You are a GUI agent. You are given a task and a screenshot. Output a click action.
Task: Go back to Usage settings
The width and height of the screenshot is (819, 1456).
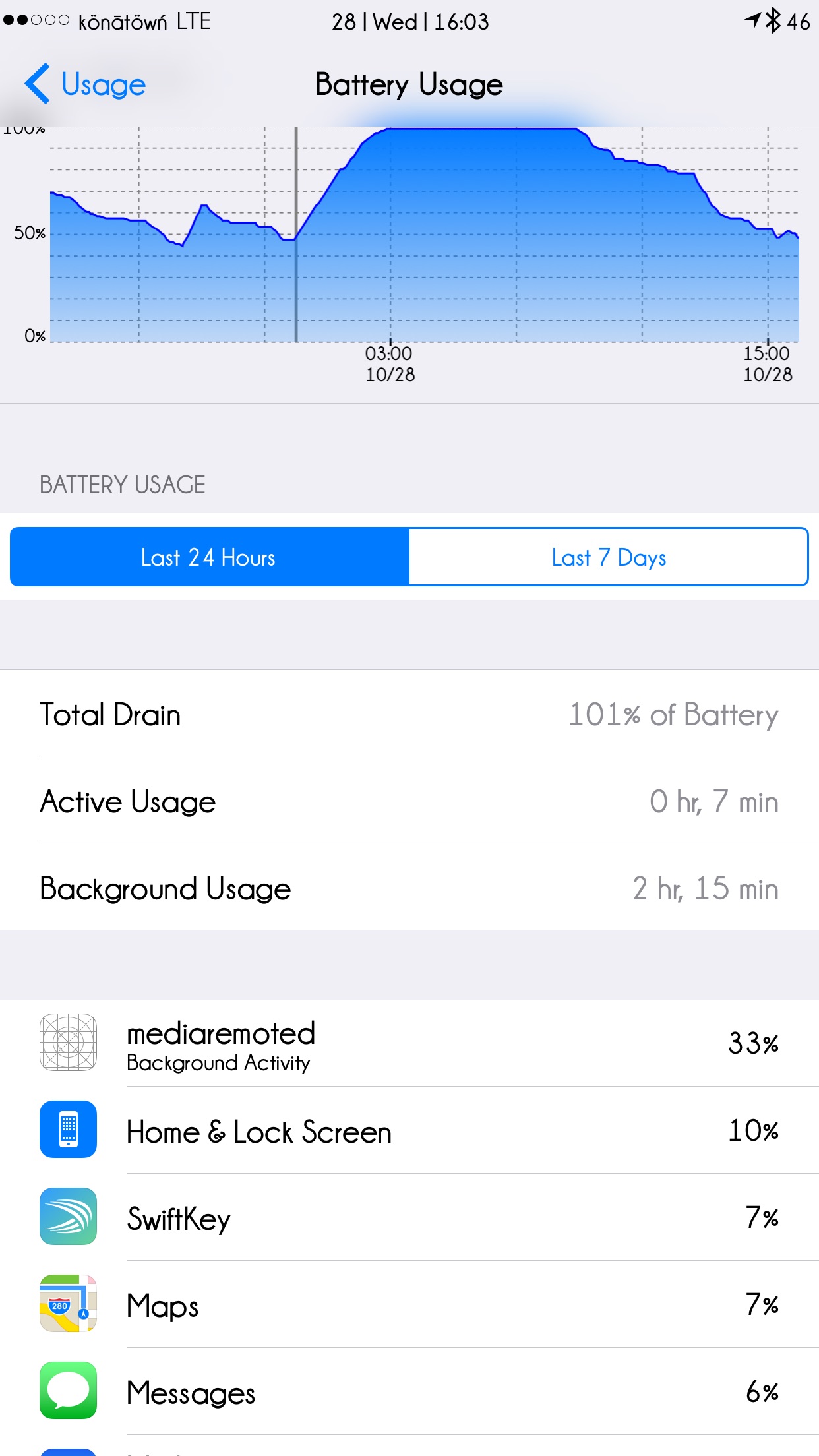point(86,84)
